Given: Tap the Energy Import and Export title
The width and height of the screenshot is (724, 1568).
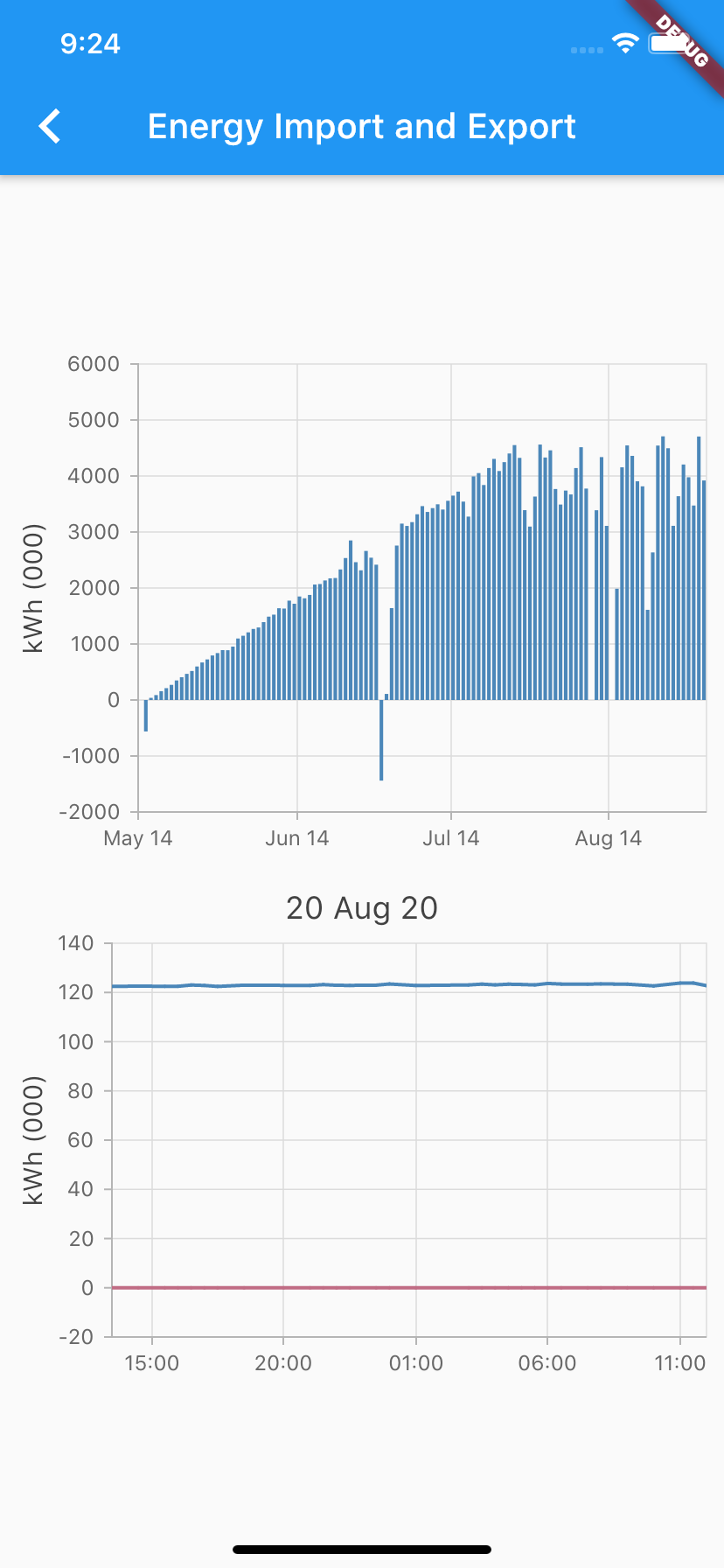Looking at the screenshot, I should pos(362,126).
